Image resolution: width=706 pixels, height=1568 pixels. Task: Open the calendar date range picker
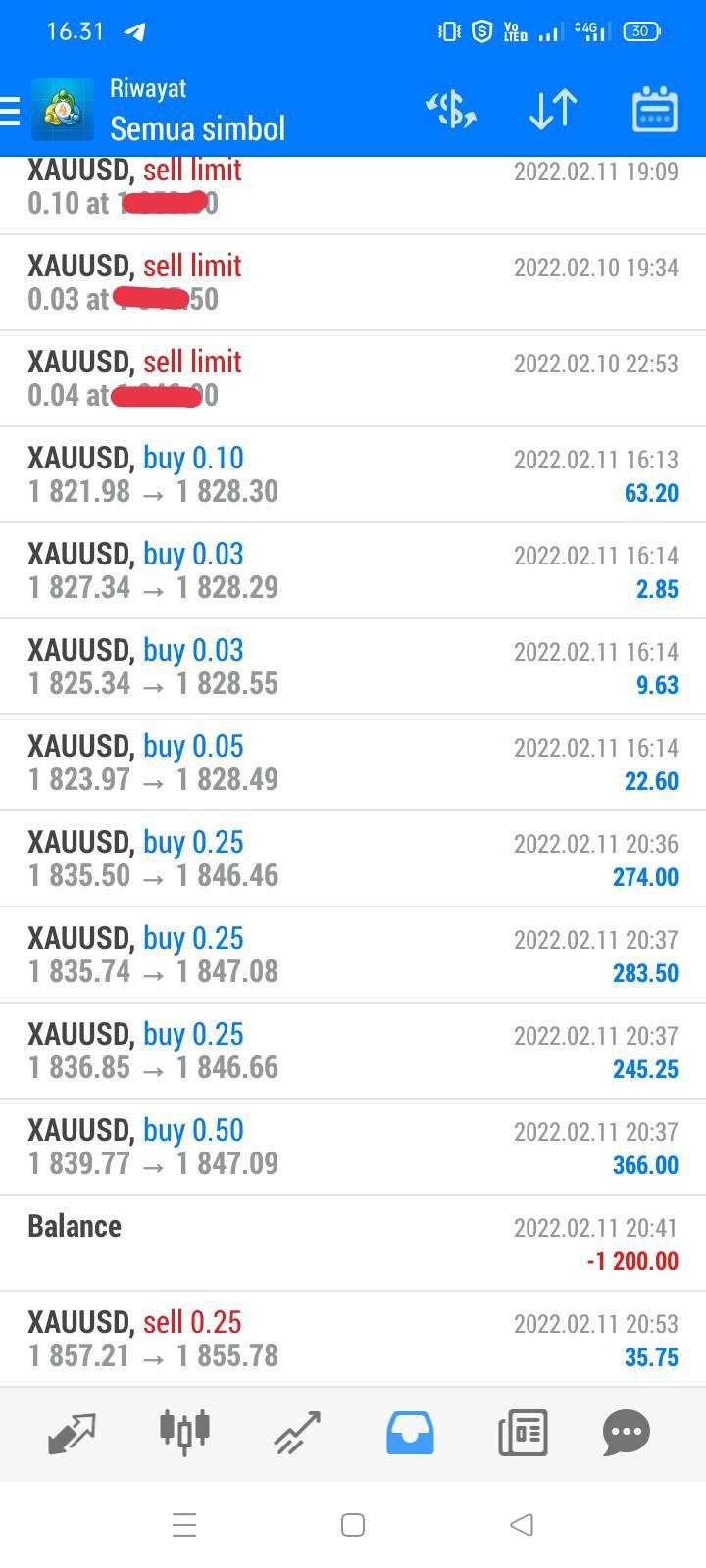655,110
